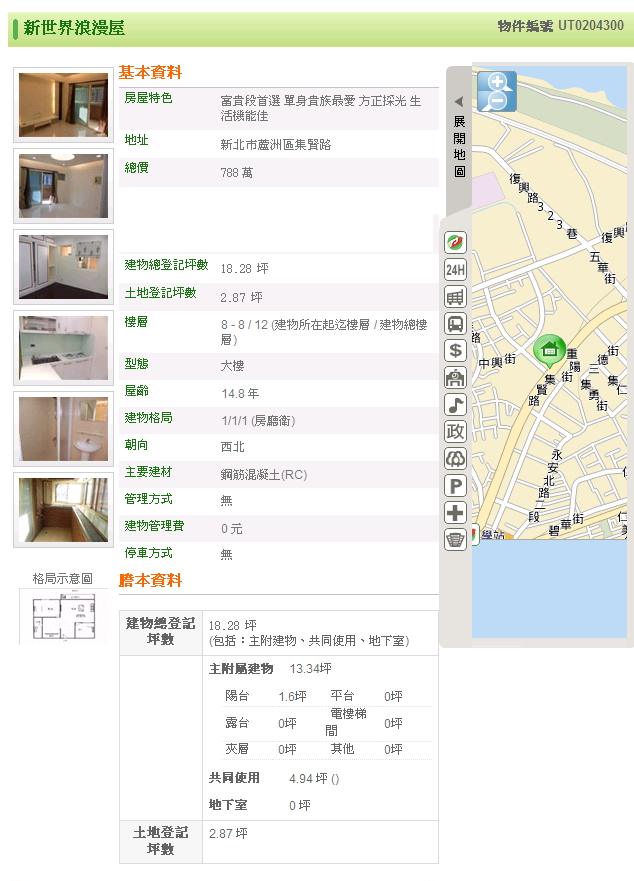Image resolution: width=634 pixels, height=881 pixels.
Task: Show entertainment spots with the music note icon
Action: pyautogui.click(x=456, y=405)
